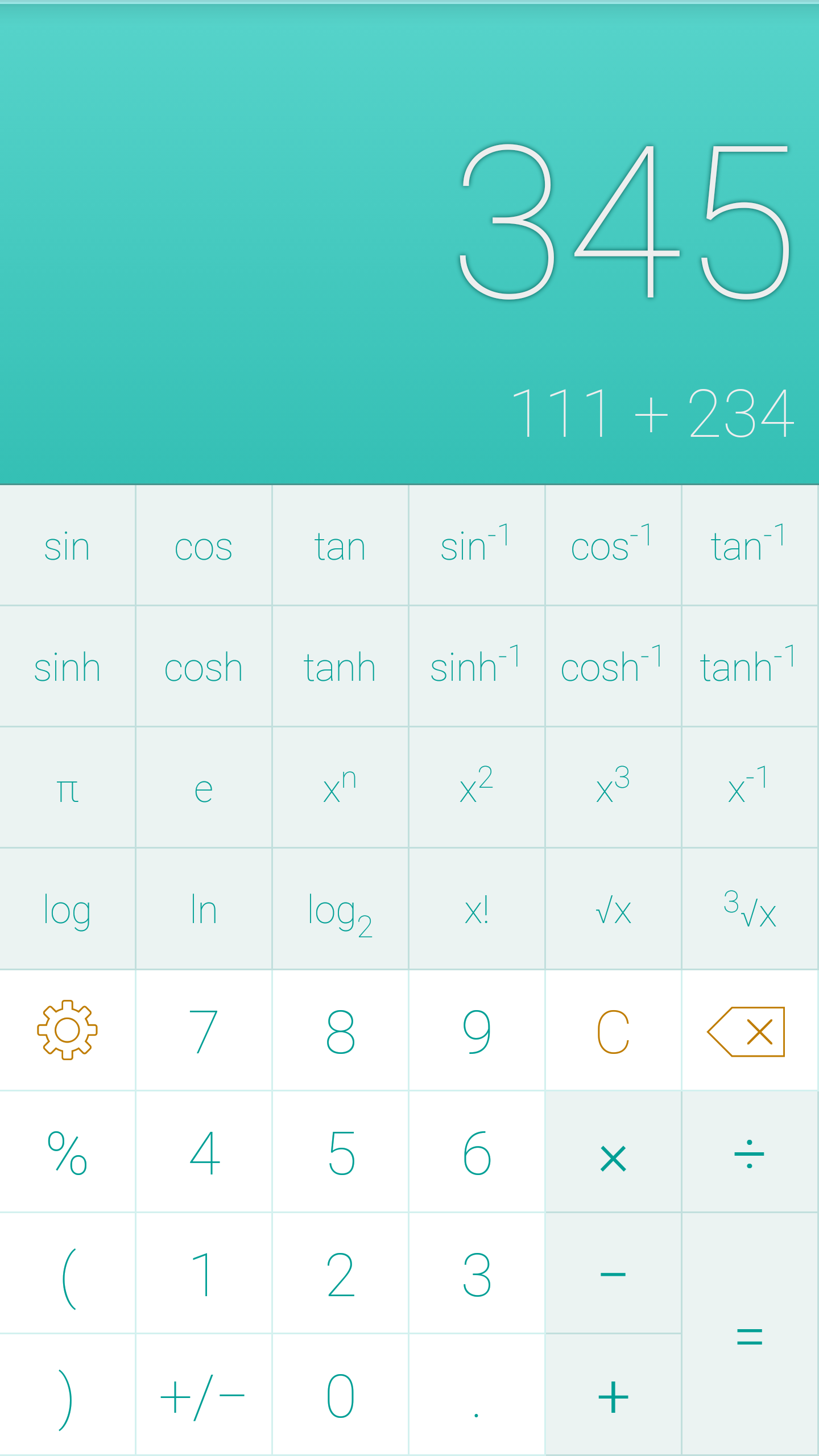Tap the x! factorial key
The width and height of the screenshot is (819, 1456).
point(477,909)
